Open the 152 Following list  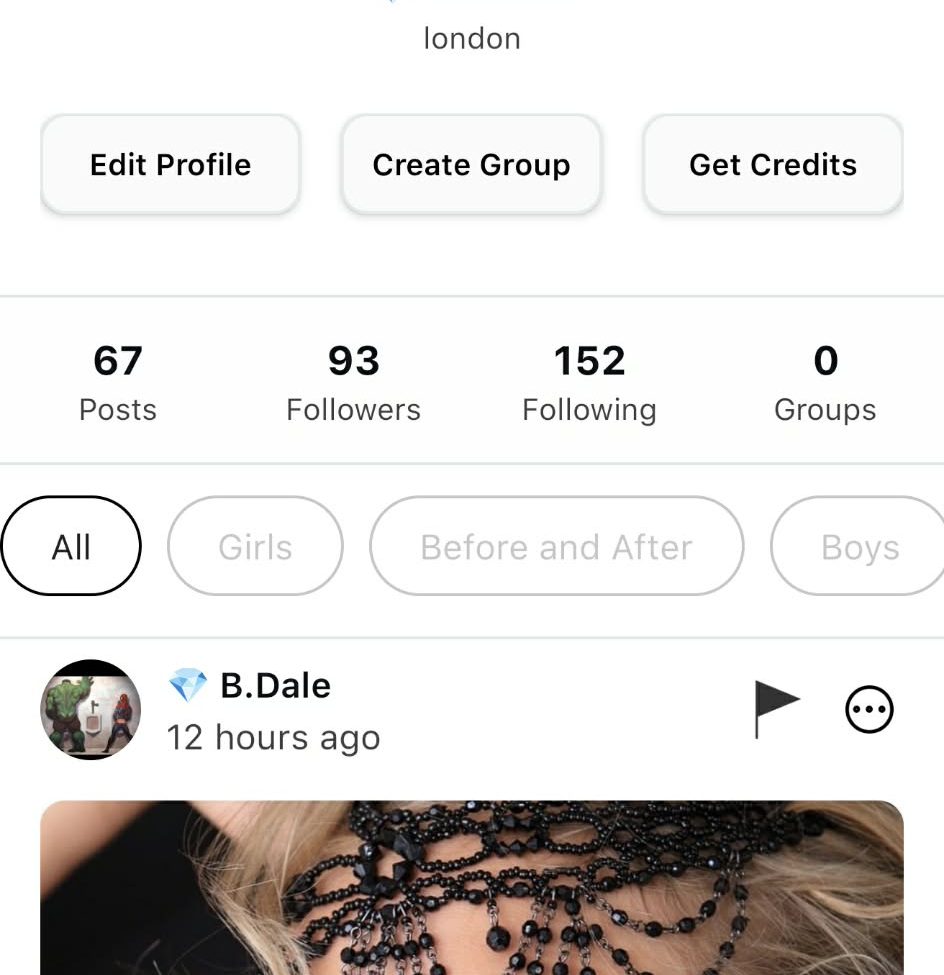point(589,382)
